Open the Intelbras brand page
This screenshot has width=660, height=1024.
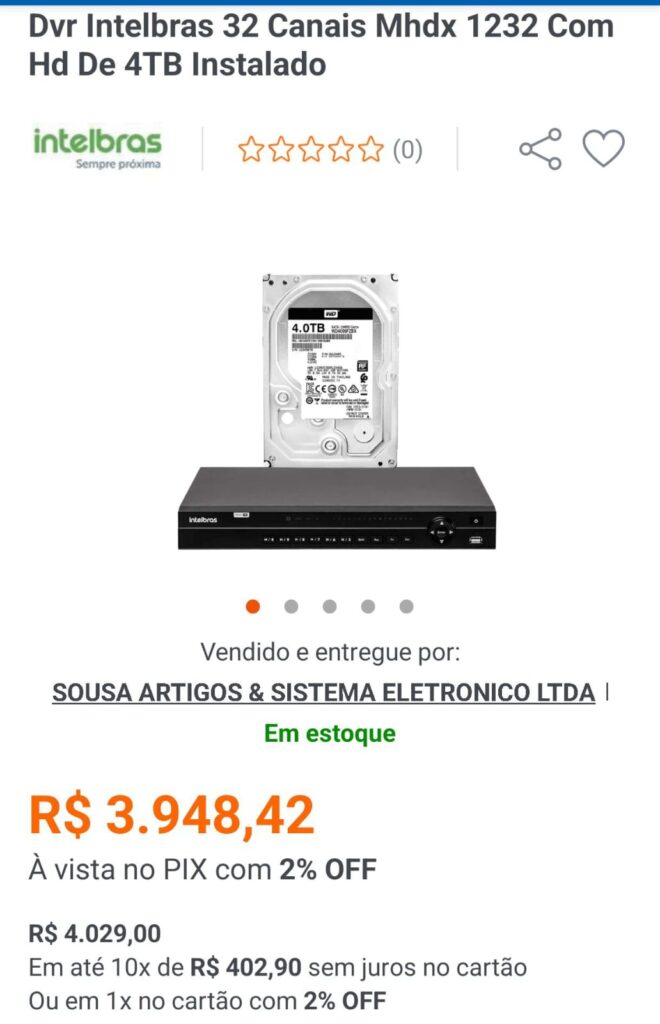click(97, 148)
